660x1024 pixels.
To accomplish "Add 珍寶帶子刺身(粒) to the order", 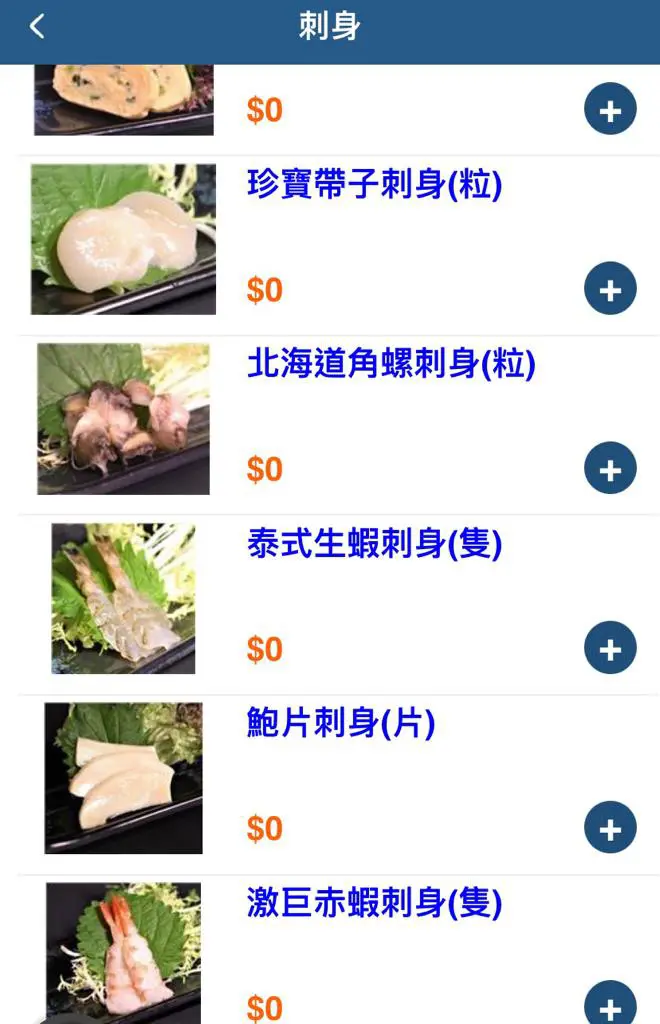I will click(x=610, y=290).
